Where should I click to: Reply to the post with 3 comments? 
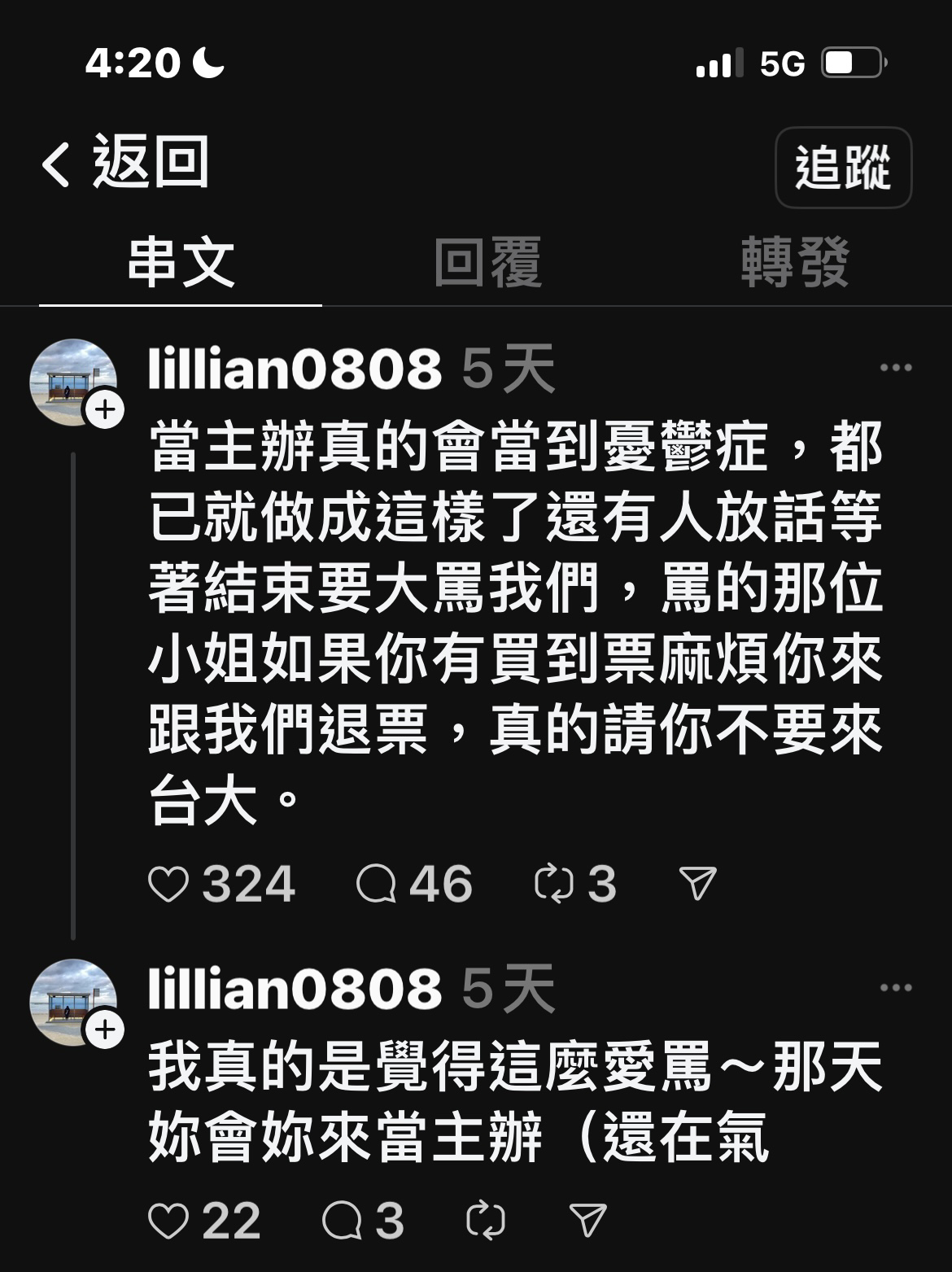click(343, 1221)
